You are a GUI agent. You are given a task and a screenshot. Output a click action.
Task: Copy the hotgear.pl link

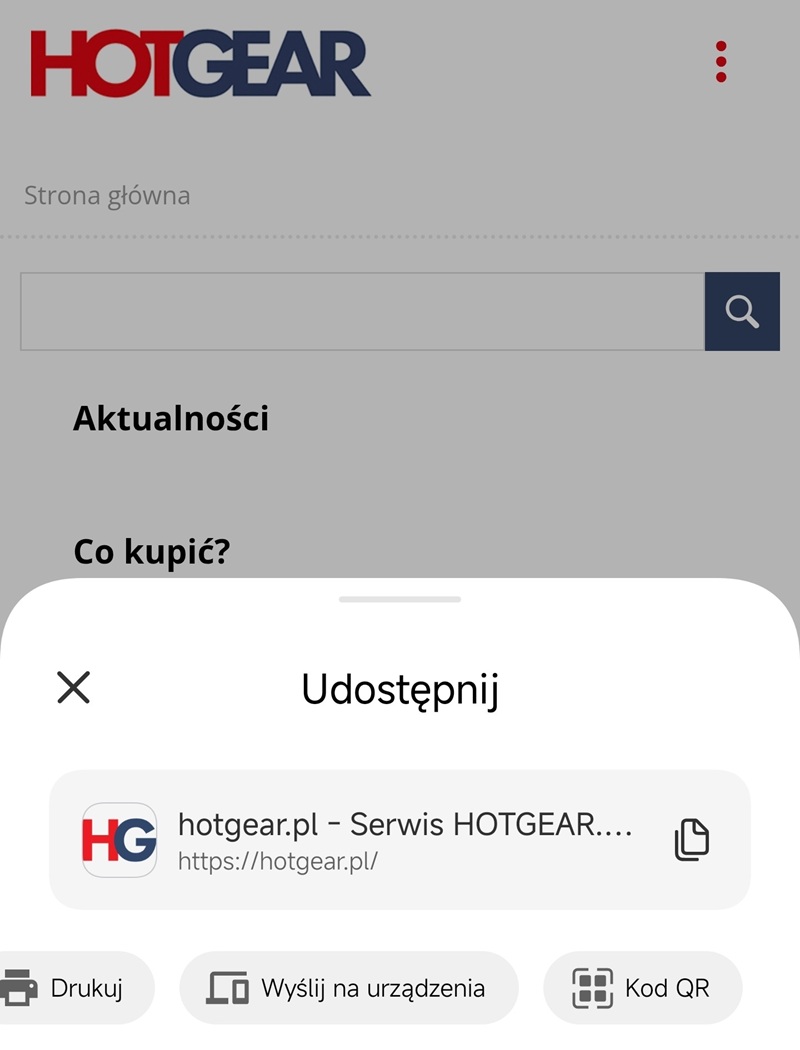point(691,839)
